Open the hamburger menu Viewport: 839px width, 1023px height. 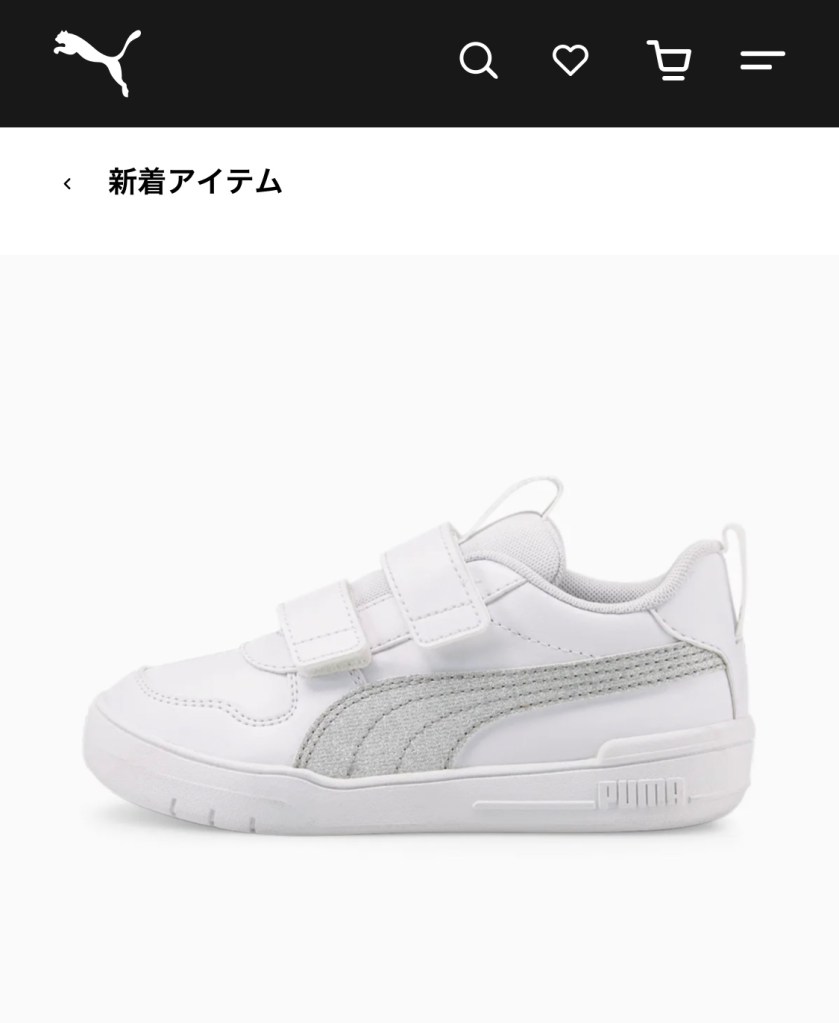pyautogui.click(x=762, y=61)
